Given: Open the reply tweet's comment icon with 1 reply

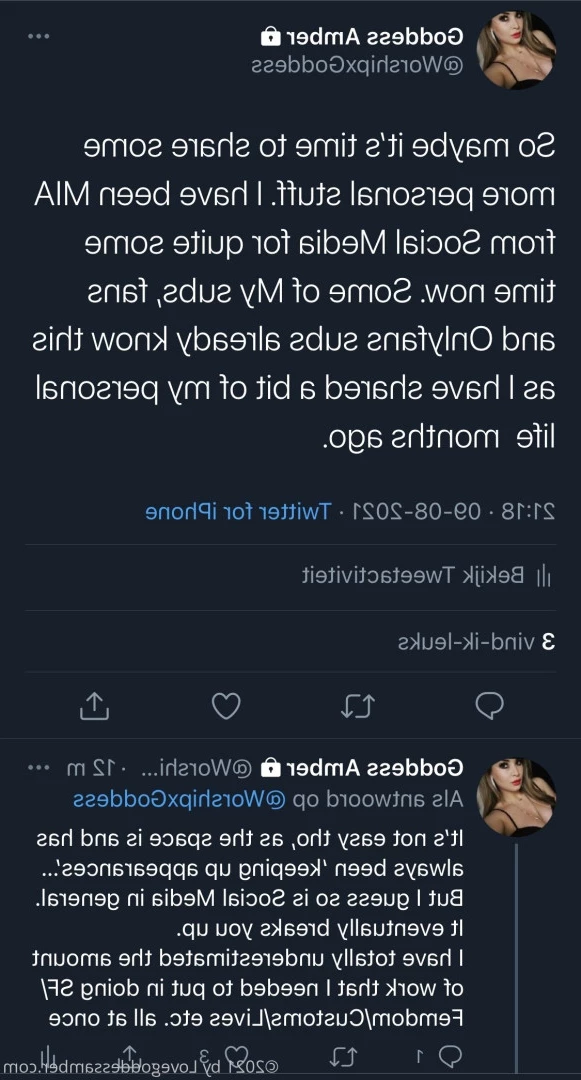Looking at the screenshot, I should click(x=450, y=1055).
